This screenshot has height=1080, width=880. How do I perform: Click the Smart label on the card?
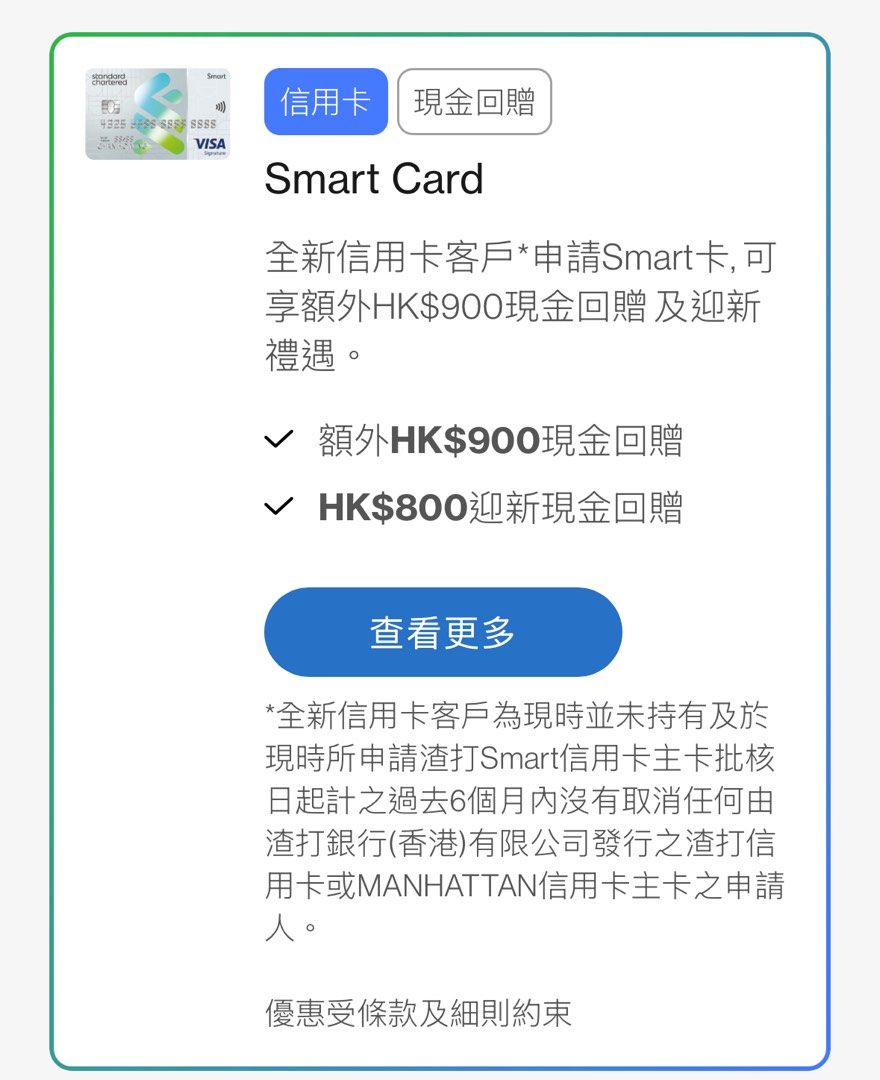(x=216, y=76)
